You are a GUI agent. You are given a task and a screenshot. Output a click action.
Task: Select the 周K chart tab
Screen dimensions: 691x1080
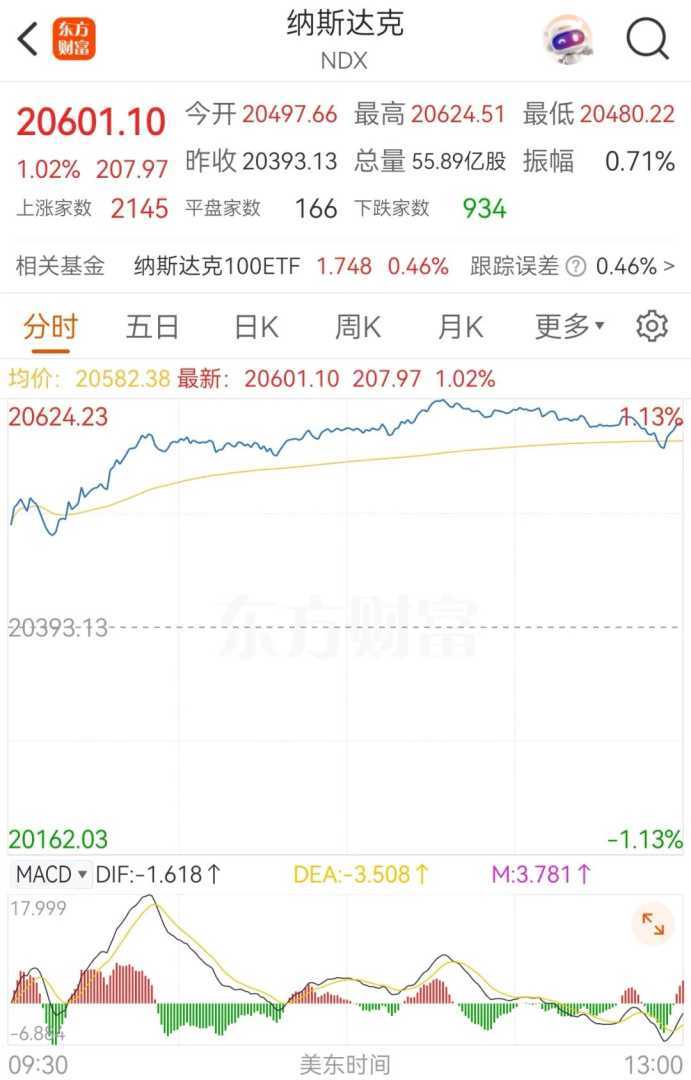pos(358,326)
